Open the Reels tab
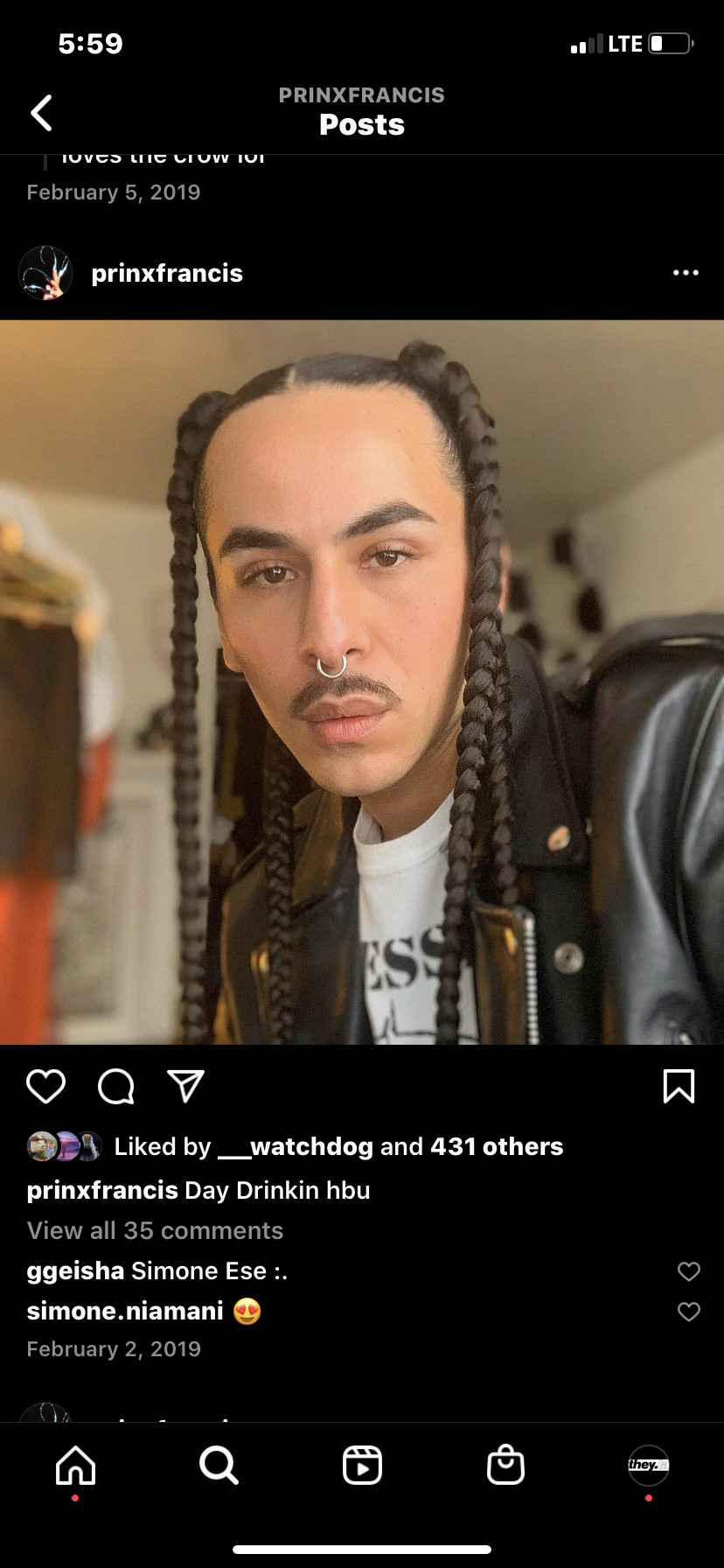724x1568 pixels. 362,1465
